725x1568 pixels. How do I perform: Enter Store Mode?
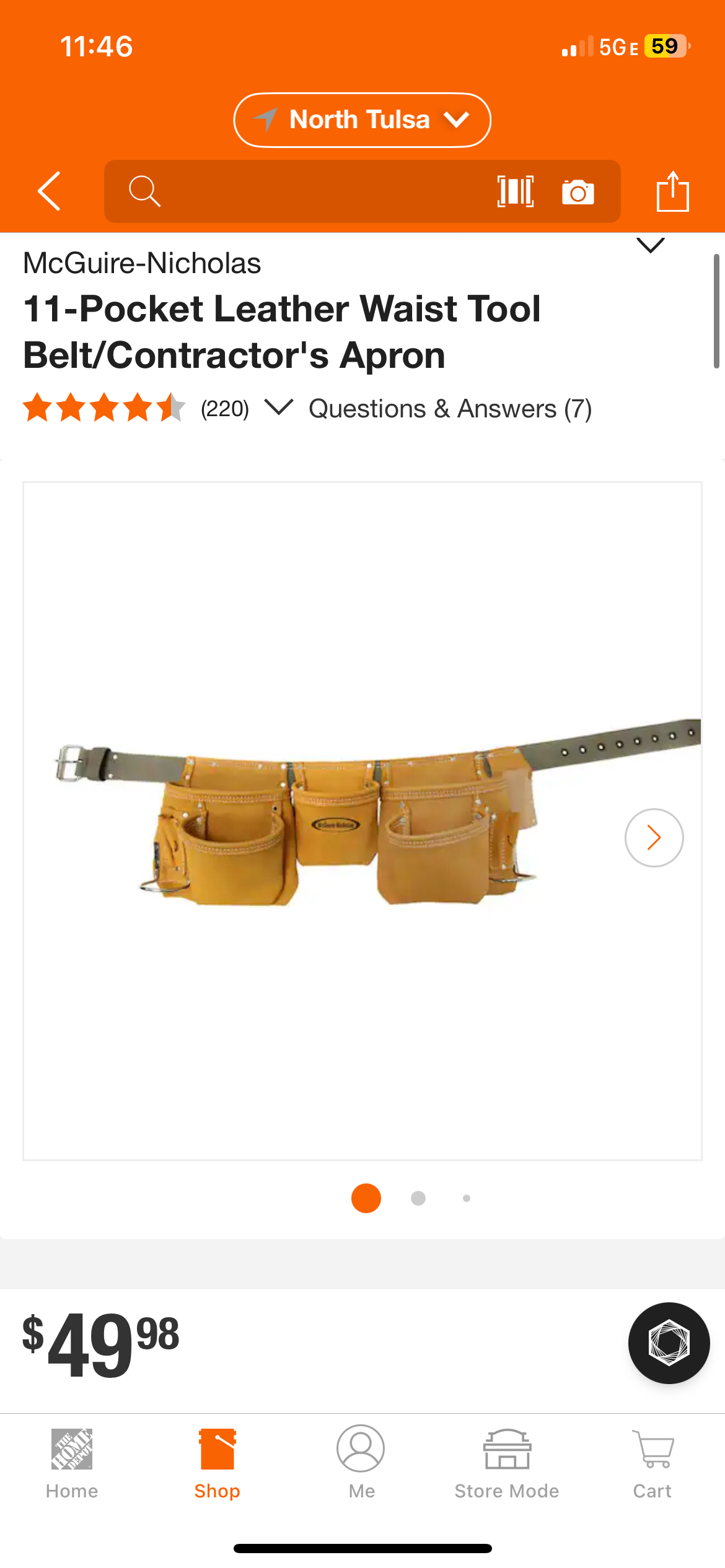pos(506,1463)
